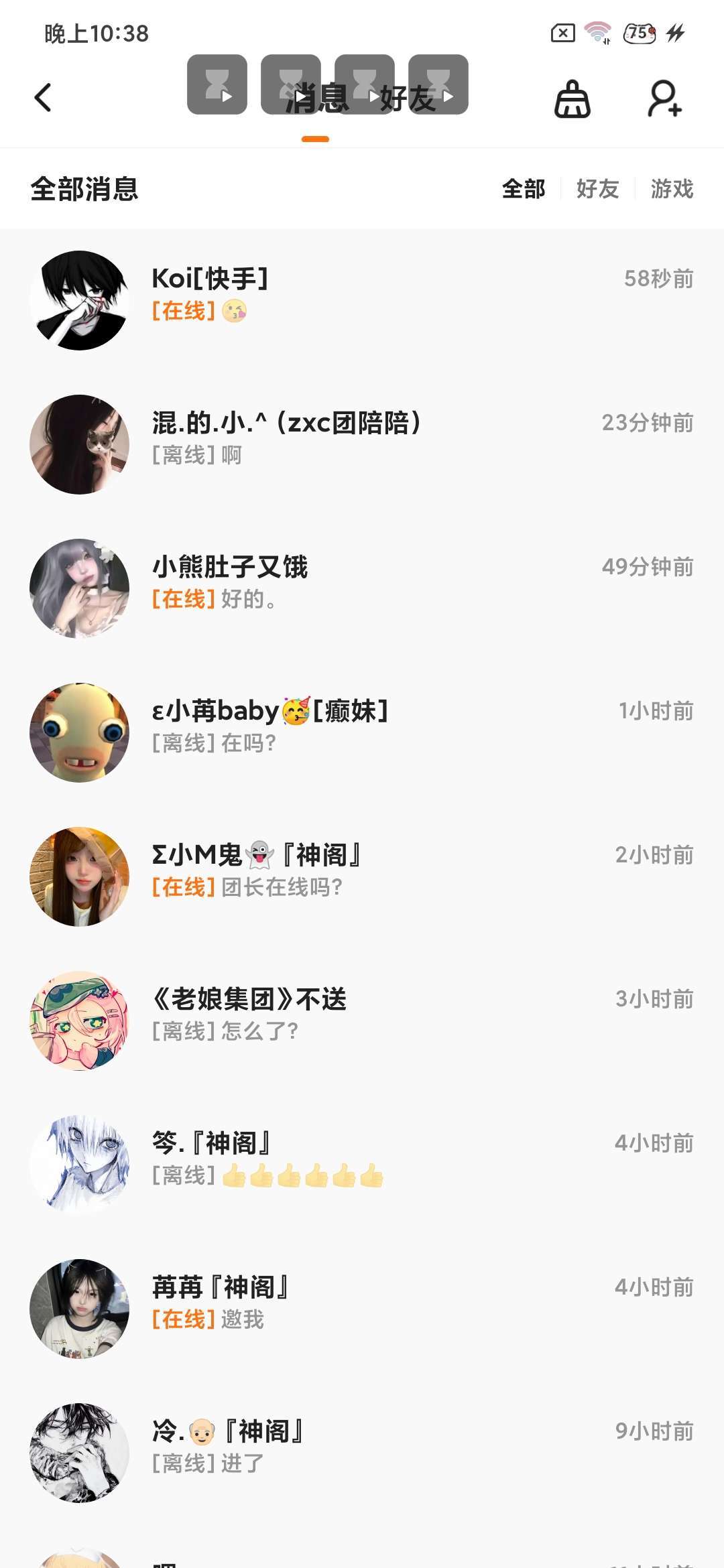Switch to the 好友 top tab
This screenshot has width=724, height=1568.
(408, 99)
